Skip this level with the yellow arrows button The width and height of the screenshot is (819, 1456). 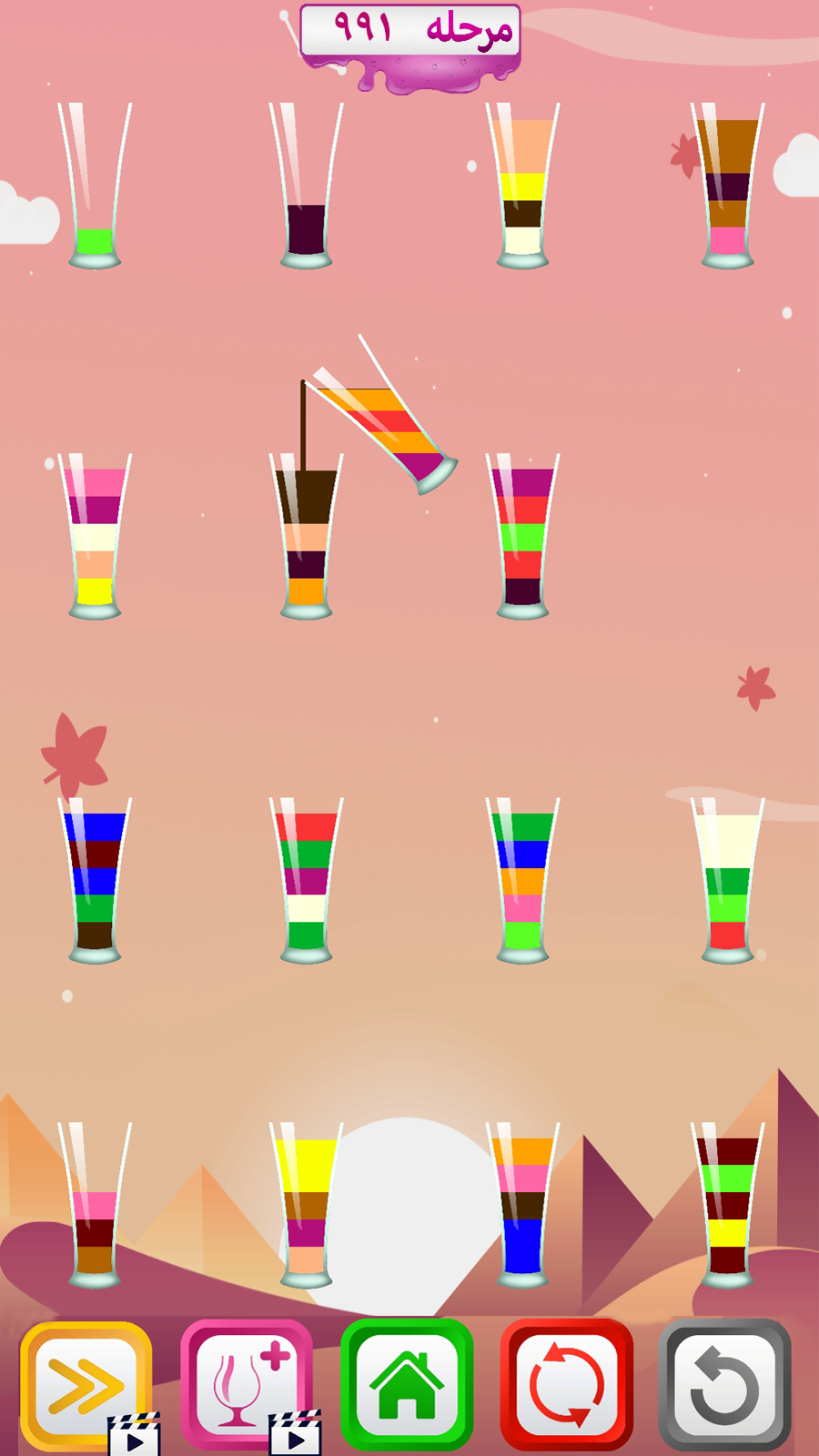(86, 1385)
